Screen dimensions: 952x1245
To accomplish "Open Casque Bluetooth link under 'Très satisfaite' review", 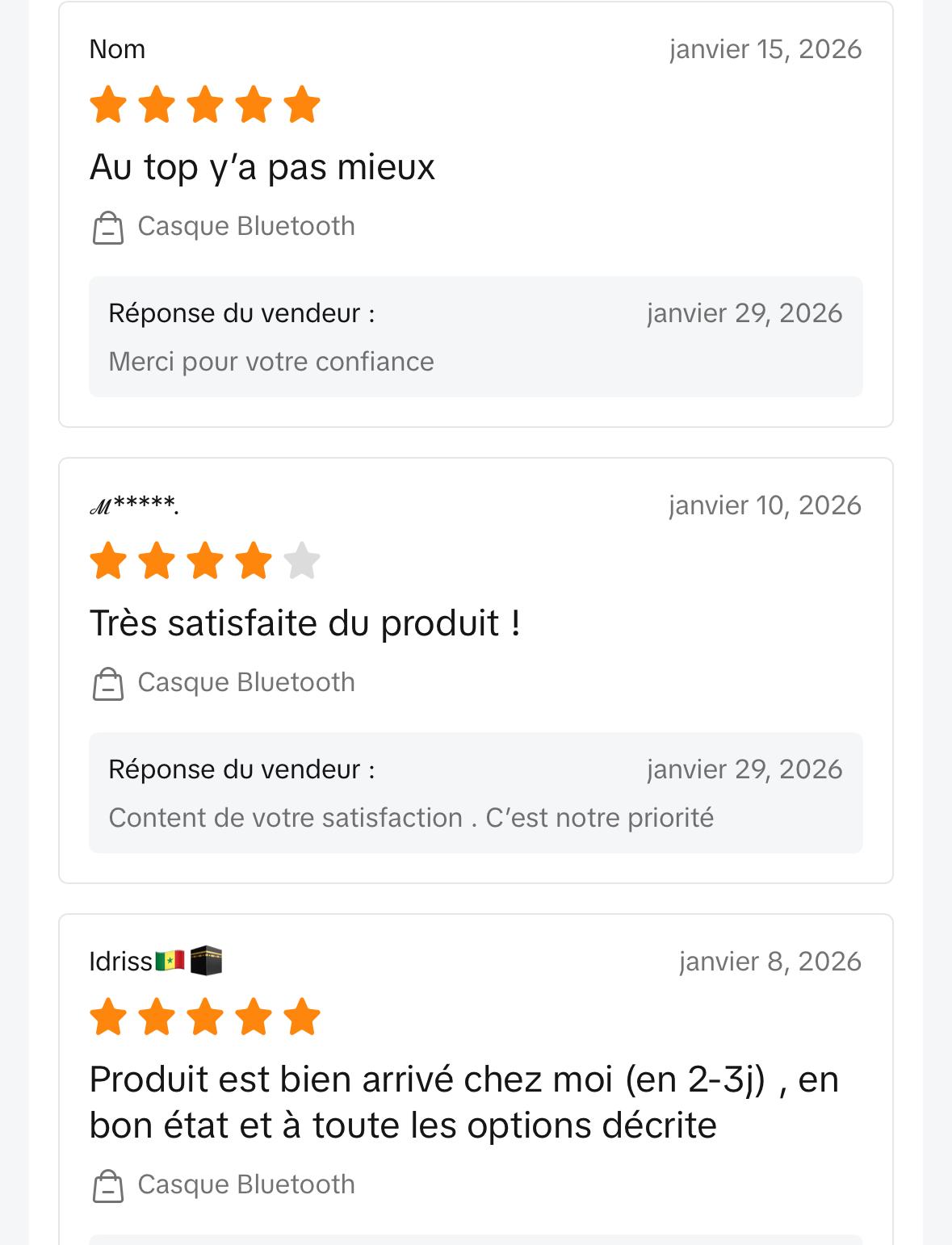I will click(245, 683).
